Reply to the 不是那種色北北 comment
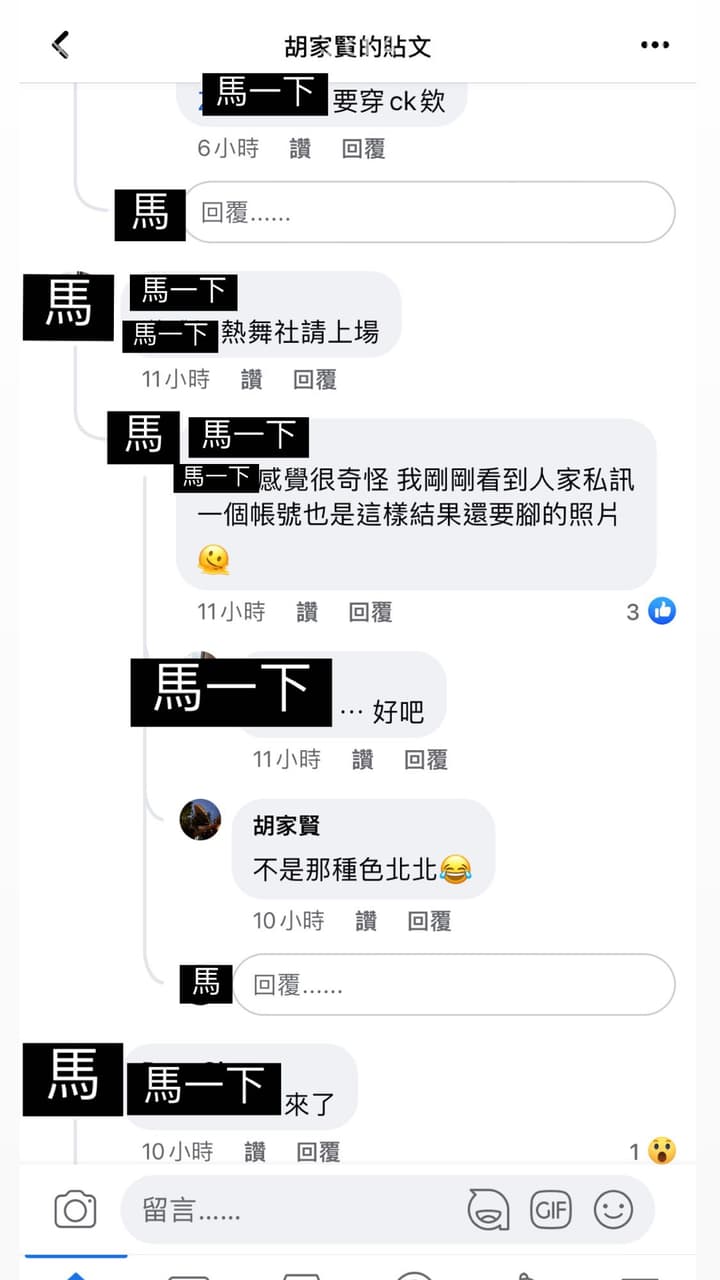Image resolution: width=720 pixels, height=1280 pixels. (429, 920)
